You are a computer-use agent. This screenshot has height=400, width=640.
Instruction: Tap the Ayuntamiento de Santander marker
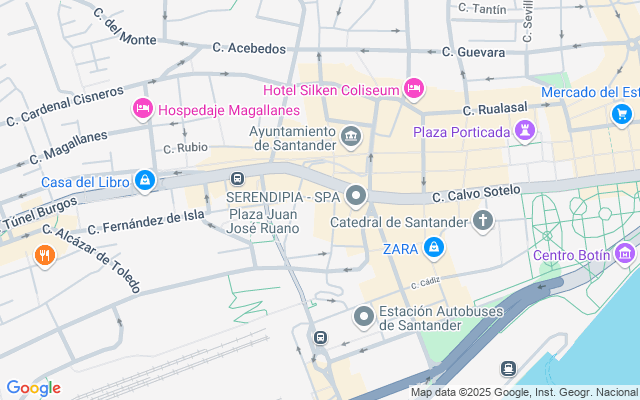(x=351, y=135)
